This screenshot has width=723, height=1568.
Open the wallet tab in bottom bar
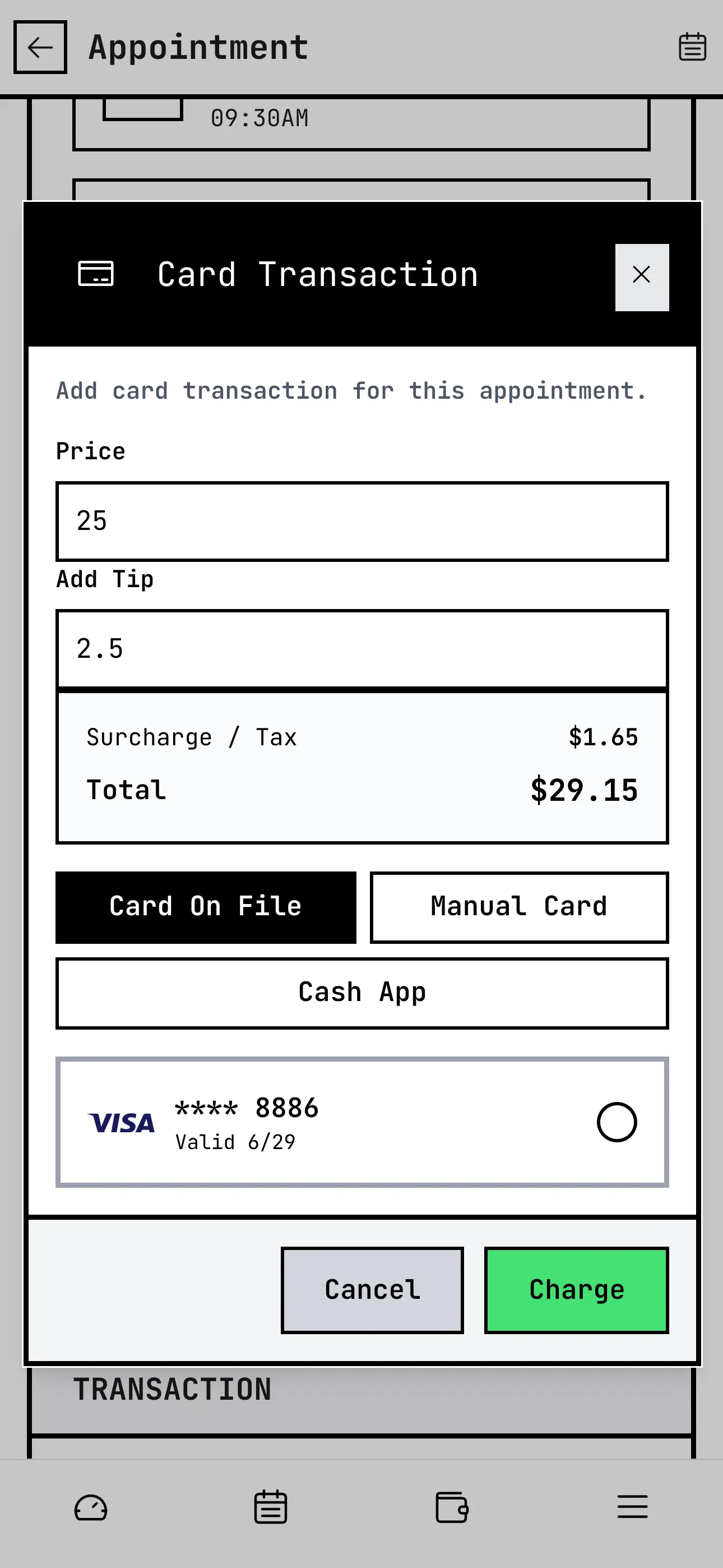pos(452,1508)
